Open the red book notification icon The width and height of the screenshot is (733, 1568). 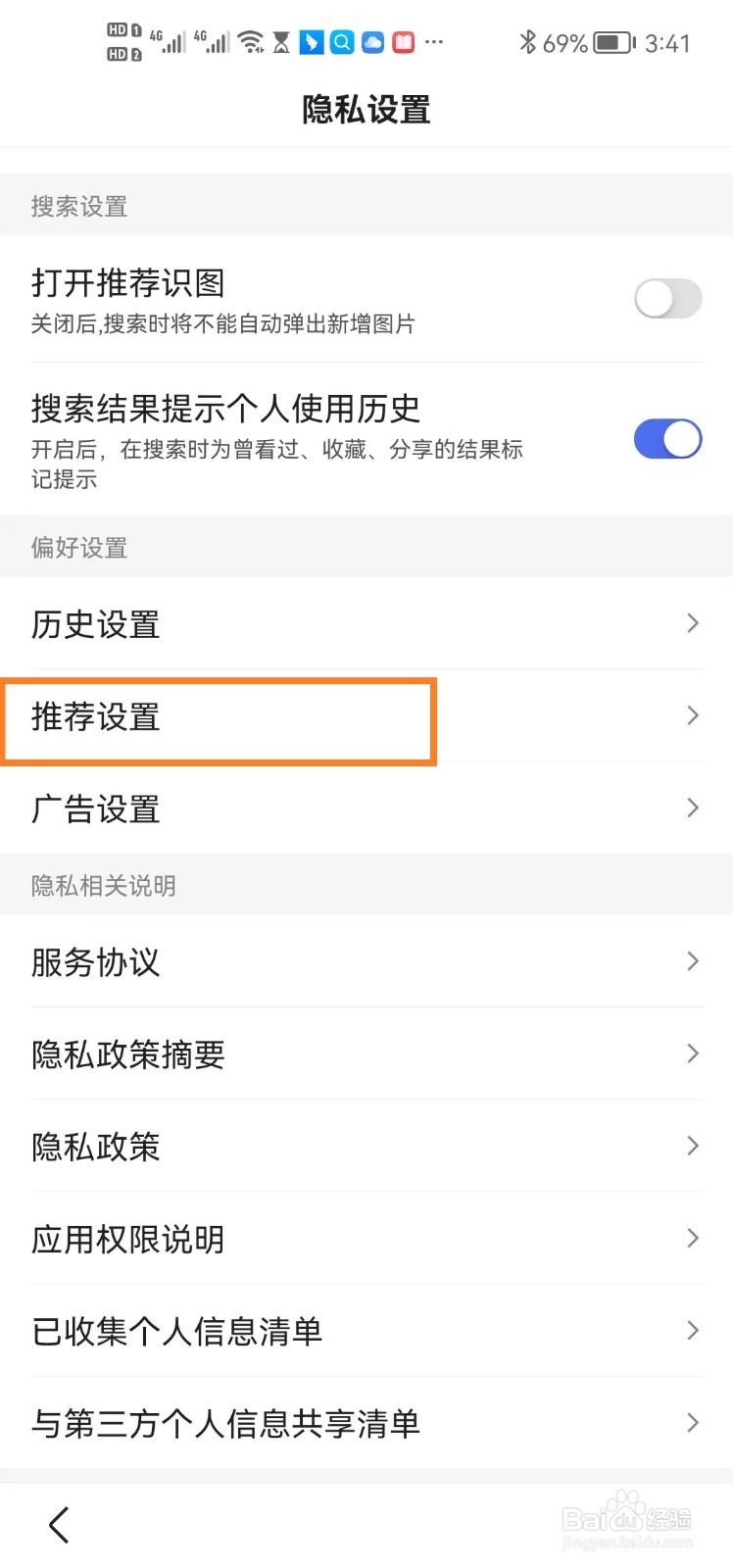click(403, 42)
